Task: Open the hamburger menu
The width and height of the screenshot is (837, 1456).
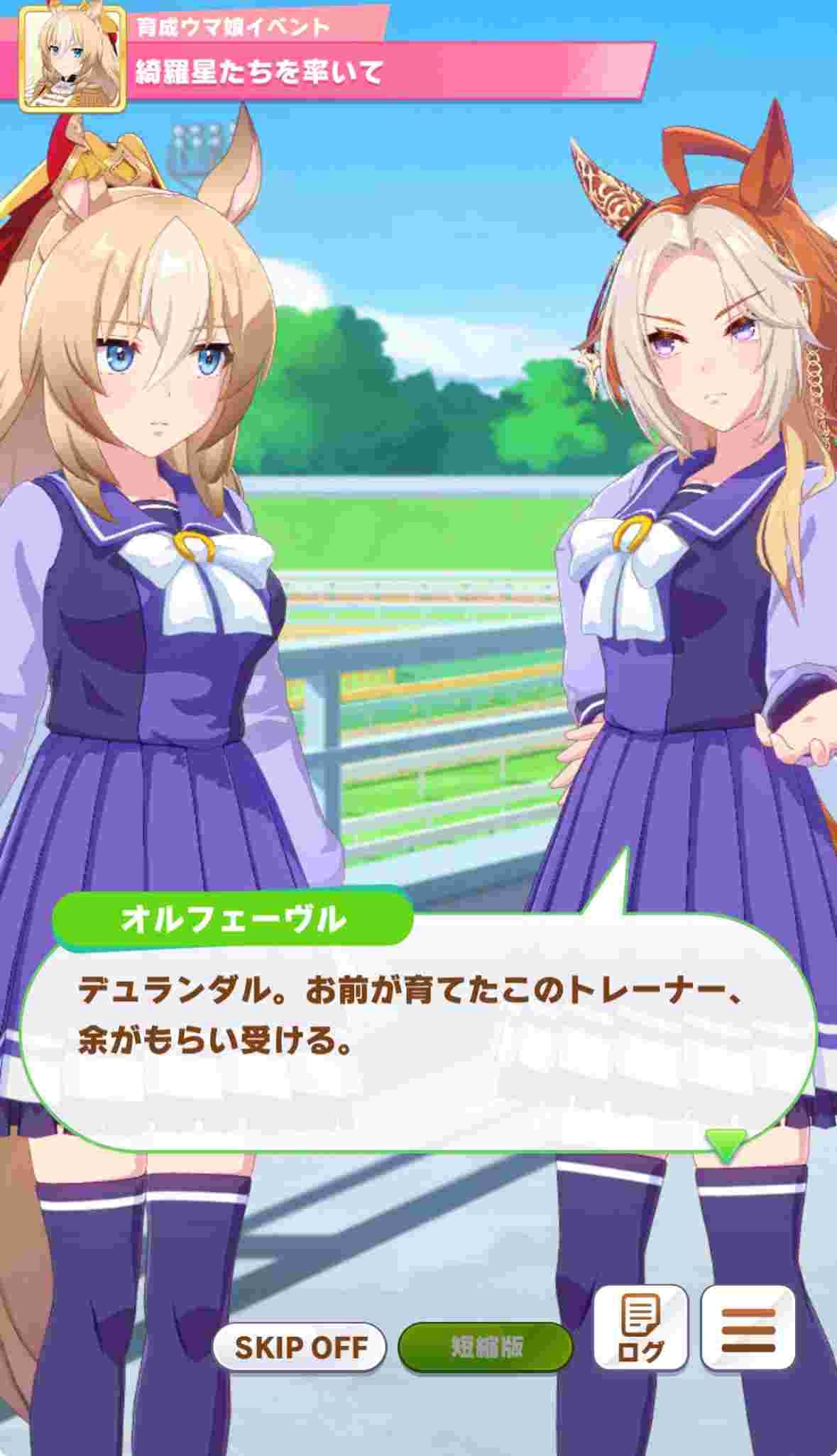Action: [748, 1328]
